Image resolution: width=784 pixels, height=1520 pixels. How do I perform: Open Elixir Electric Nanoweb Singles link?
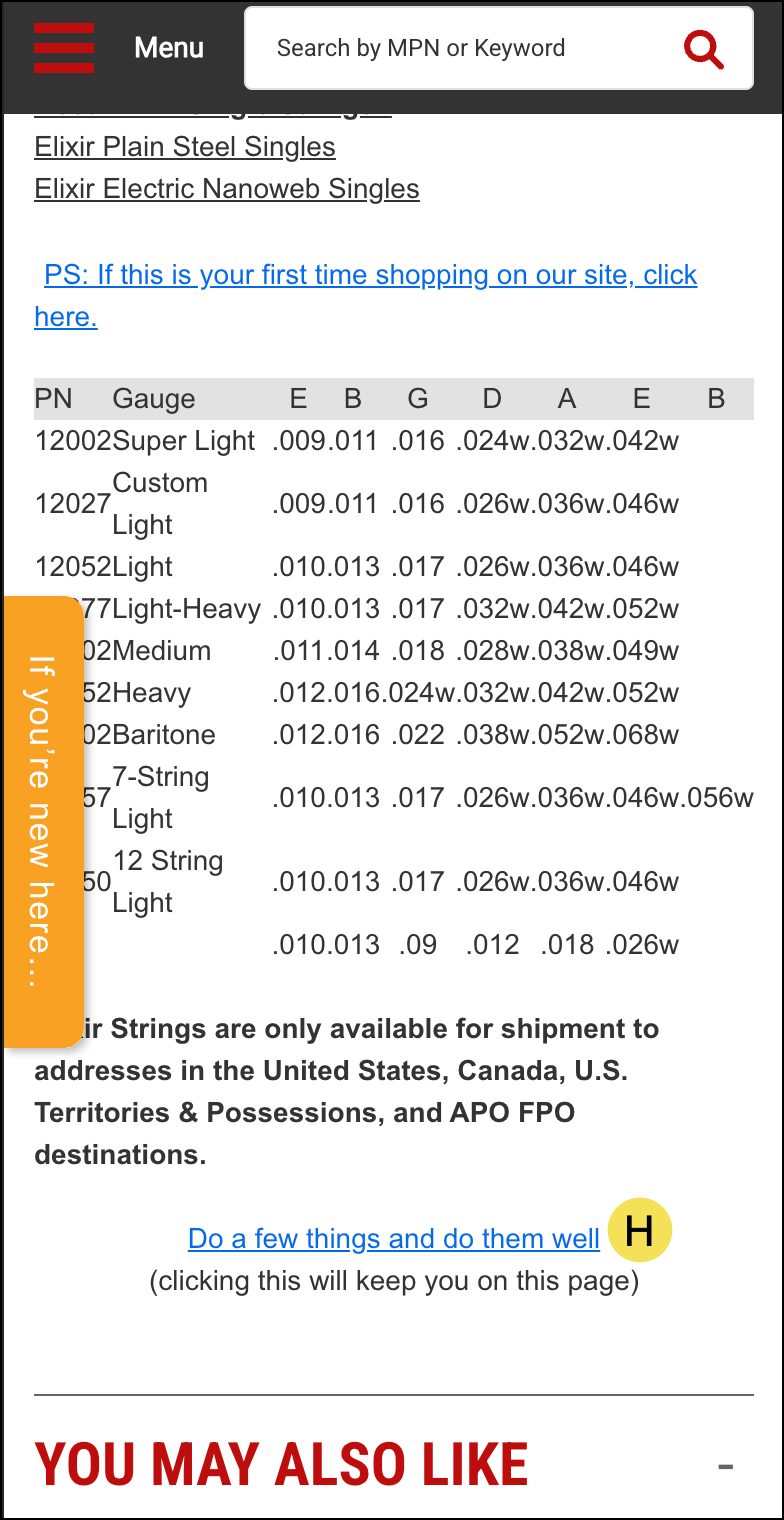point(227,189)
